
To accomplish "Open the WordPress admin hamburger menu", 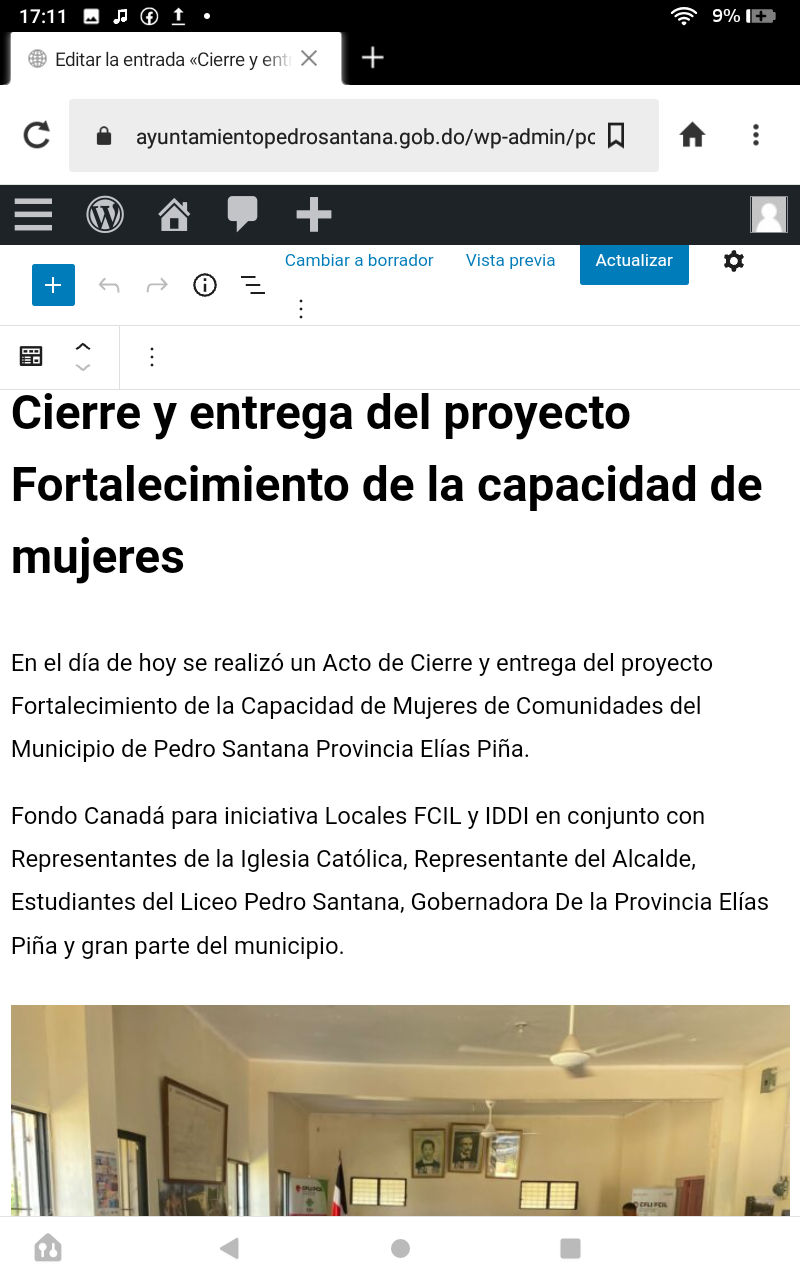I will pos(33,214).
